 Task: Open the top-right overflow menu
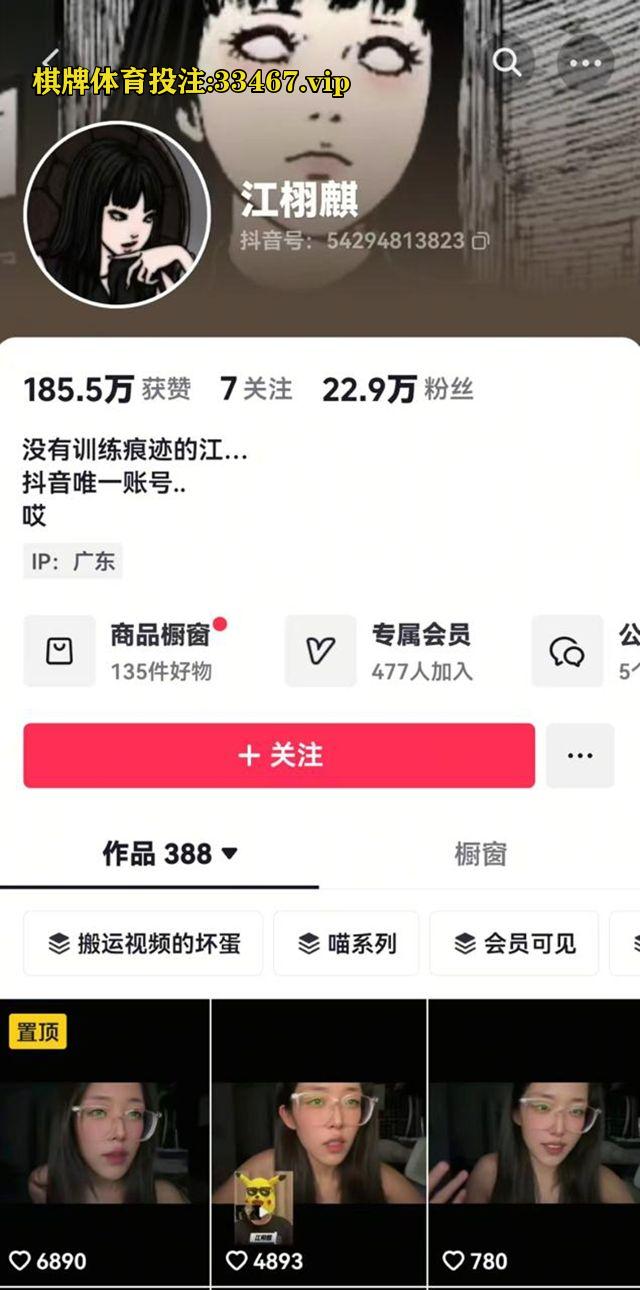point(585,63)
